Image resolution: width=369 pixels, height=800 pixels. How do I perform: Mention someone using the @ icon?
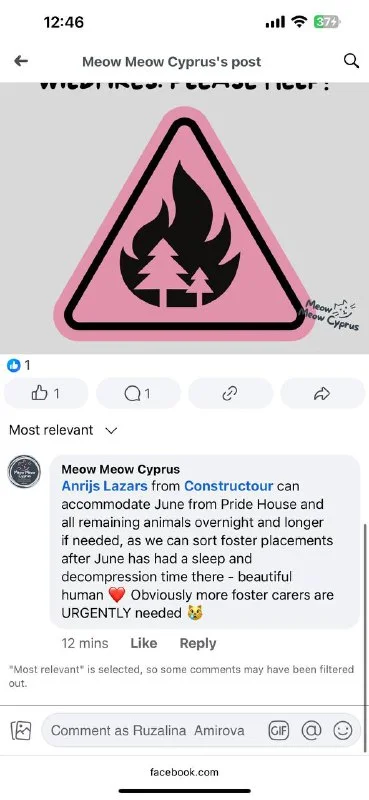coord(311,731)
